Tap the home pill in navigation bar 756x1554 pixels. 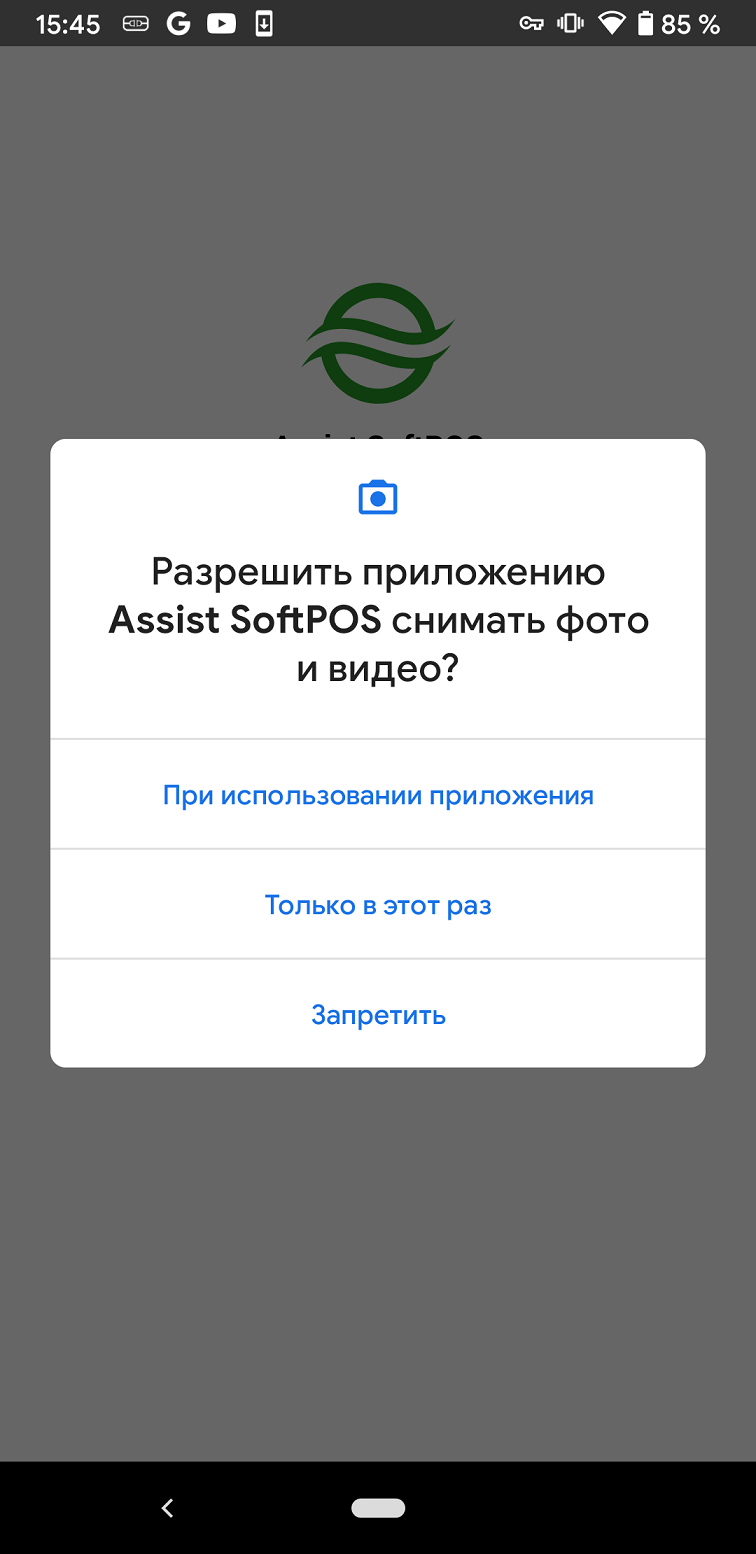pos(378,1508)
